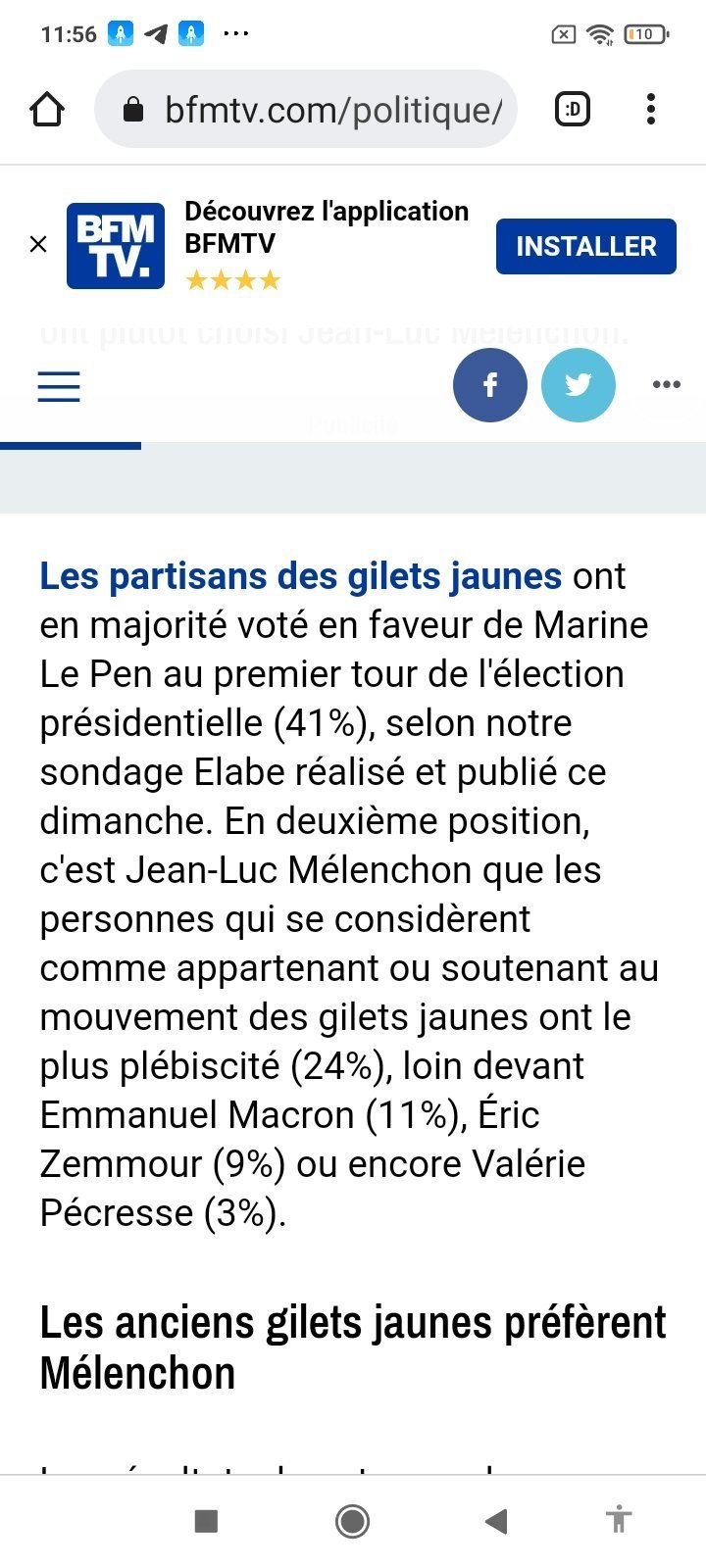The height and width of the screenshot is (1568, 706).
Task: Open the BFMTV hamburger menu
Action: (x=59, y=386)
